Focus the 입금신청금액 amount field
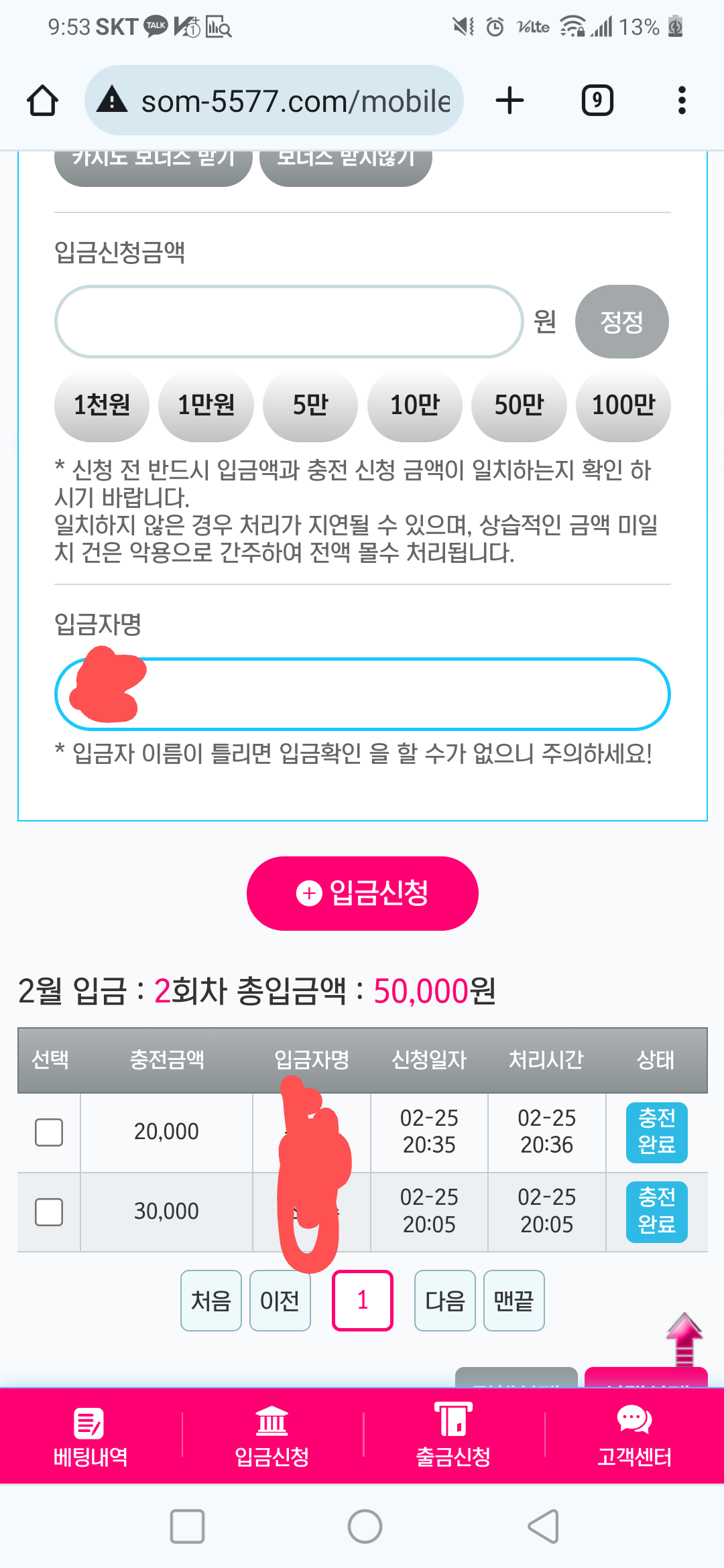 click(x=288, y=322)
